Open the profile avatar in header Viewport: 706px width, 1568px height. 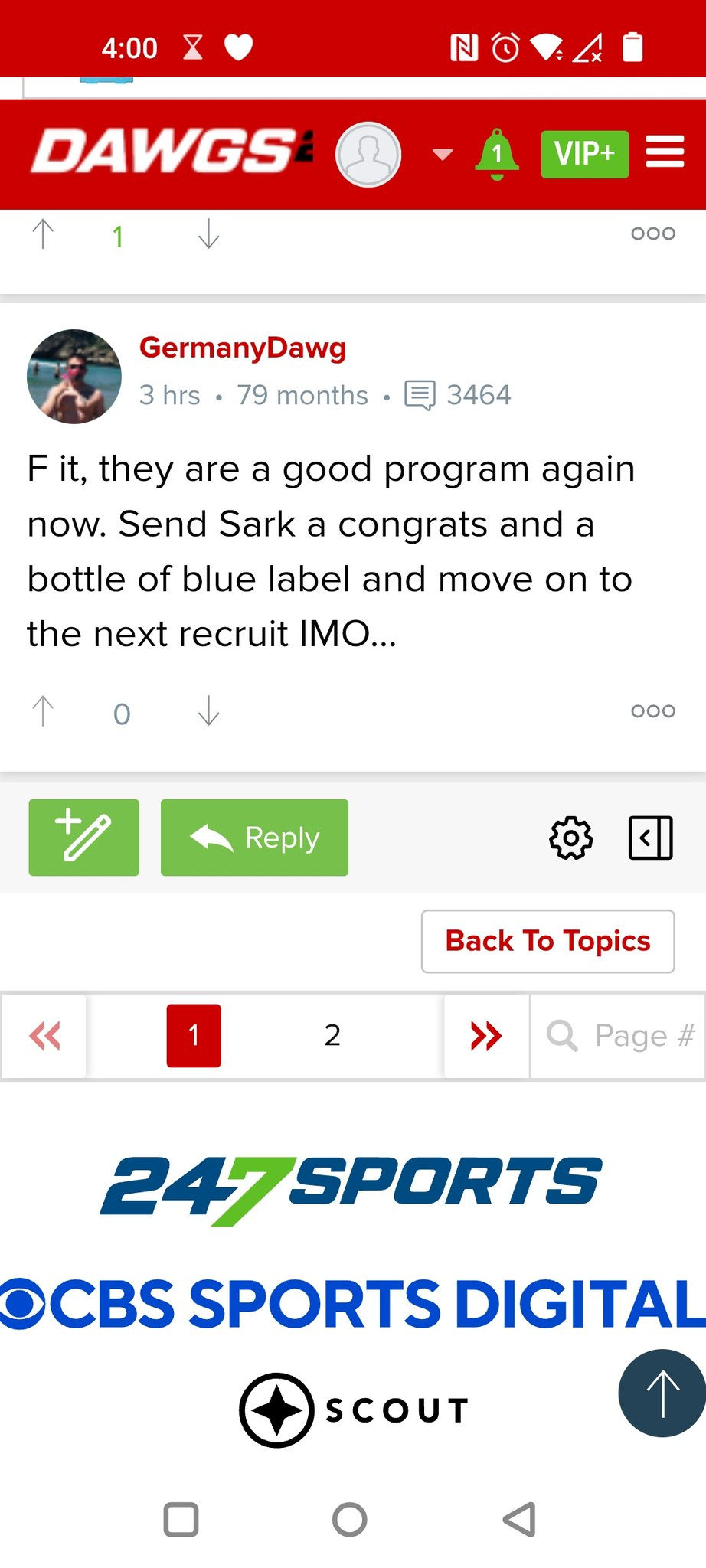368,155
